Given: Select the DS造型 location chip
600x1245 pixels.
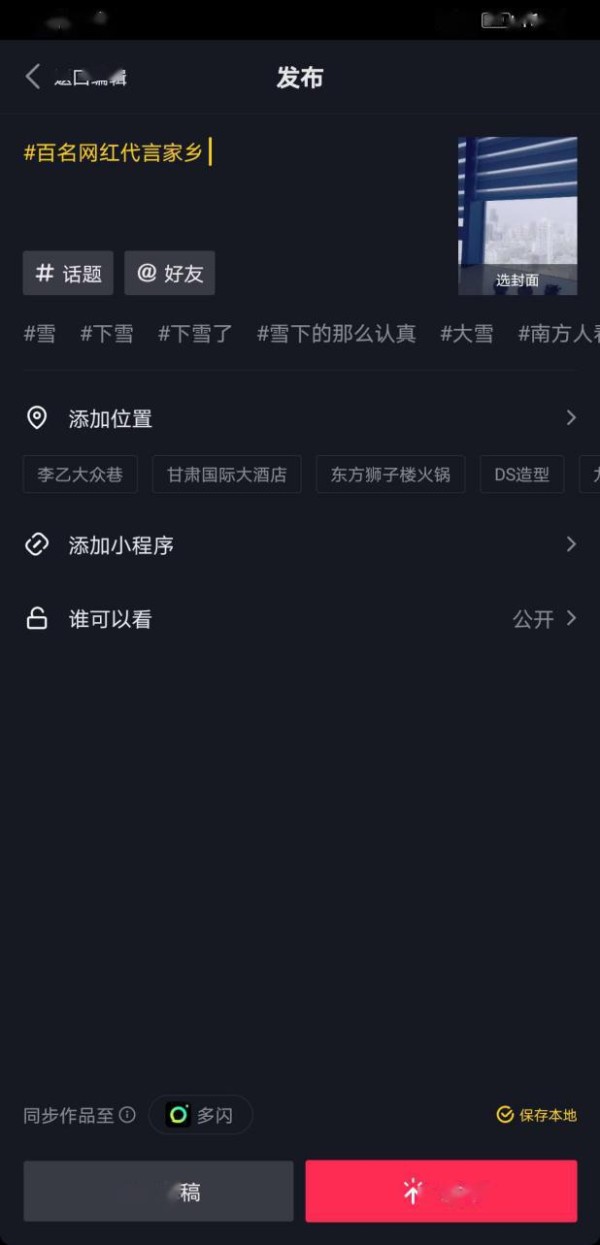Looking at the screenshot, I should click(x=522, y=475).
